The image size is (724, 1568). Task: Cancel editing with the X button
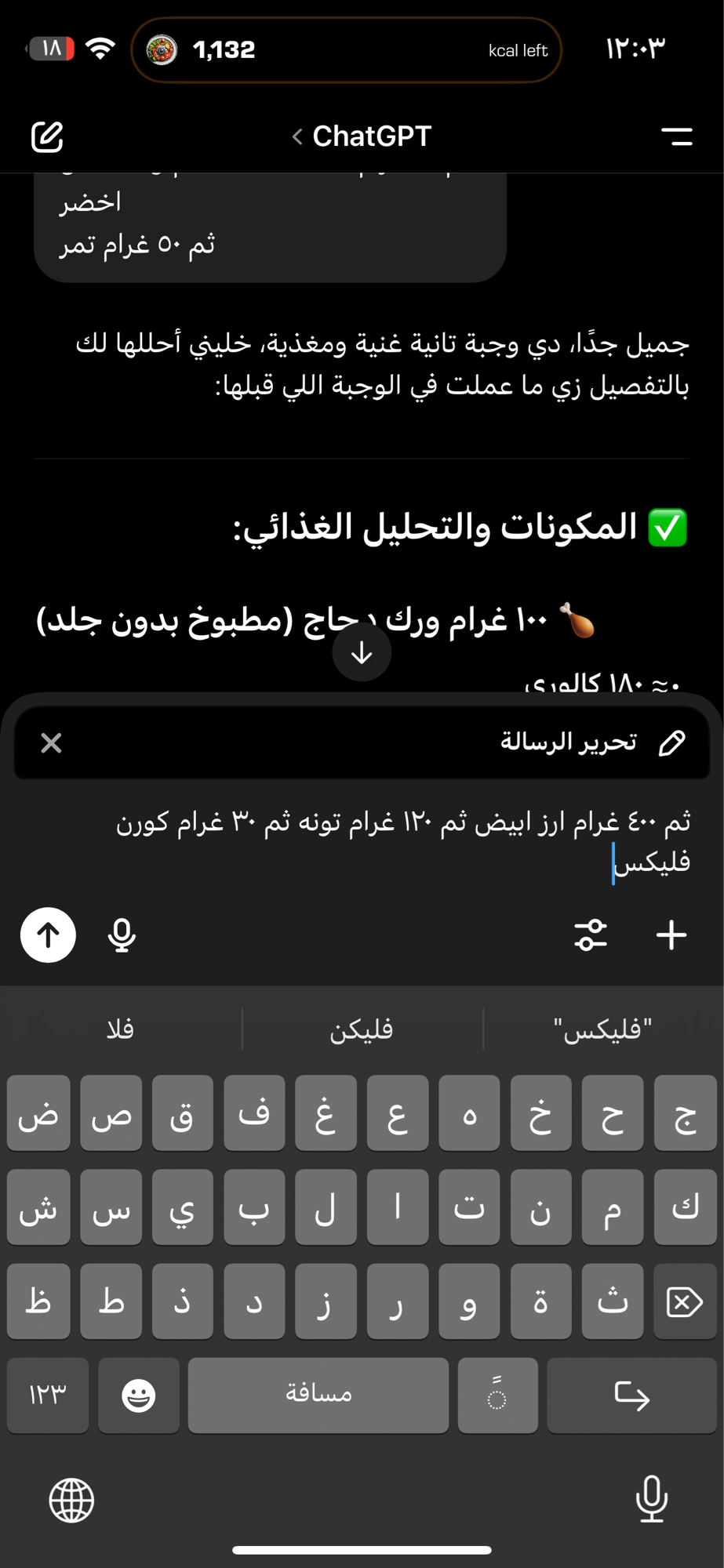click(51, 742)
